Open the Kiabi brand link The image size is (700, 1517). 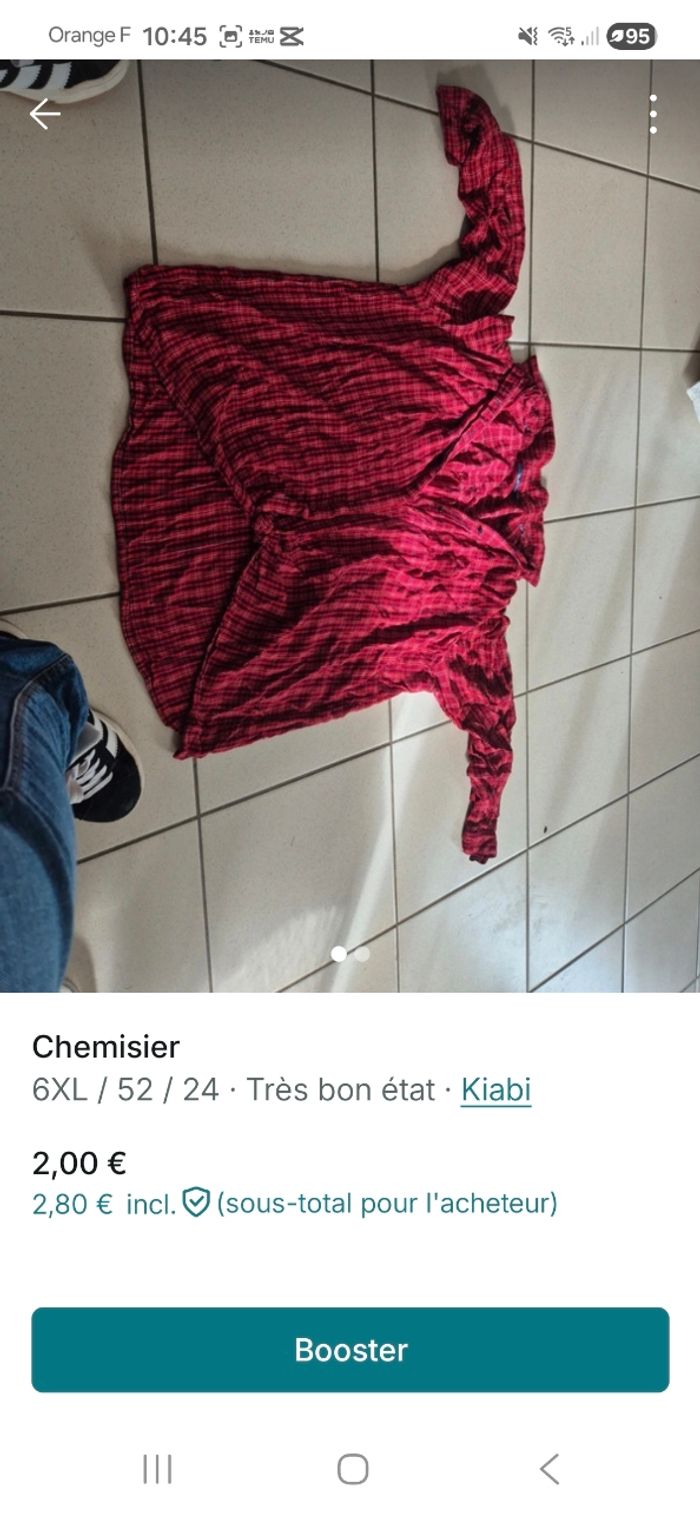[x=495, y=1089]
